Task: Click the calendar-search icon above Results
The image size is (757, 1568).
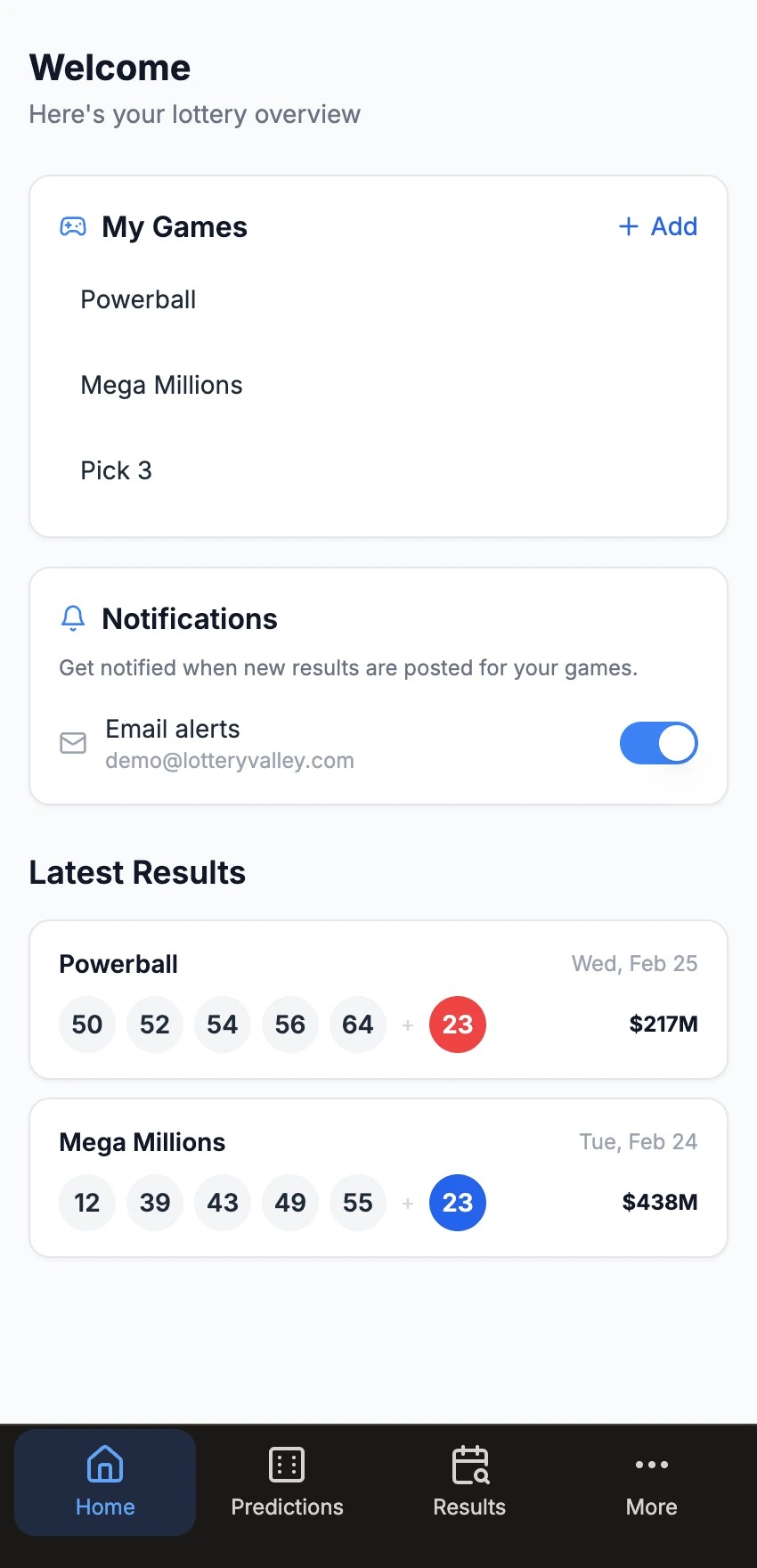Action: 469,1465
